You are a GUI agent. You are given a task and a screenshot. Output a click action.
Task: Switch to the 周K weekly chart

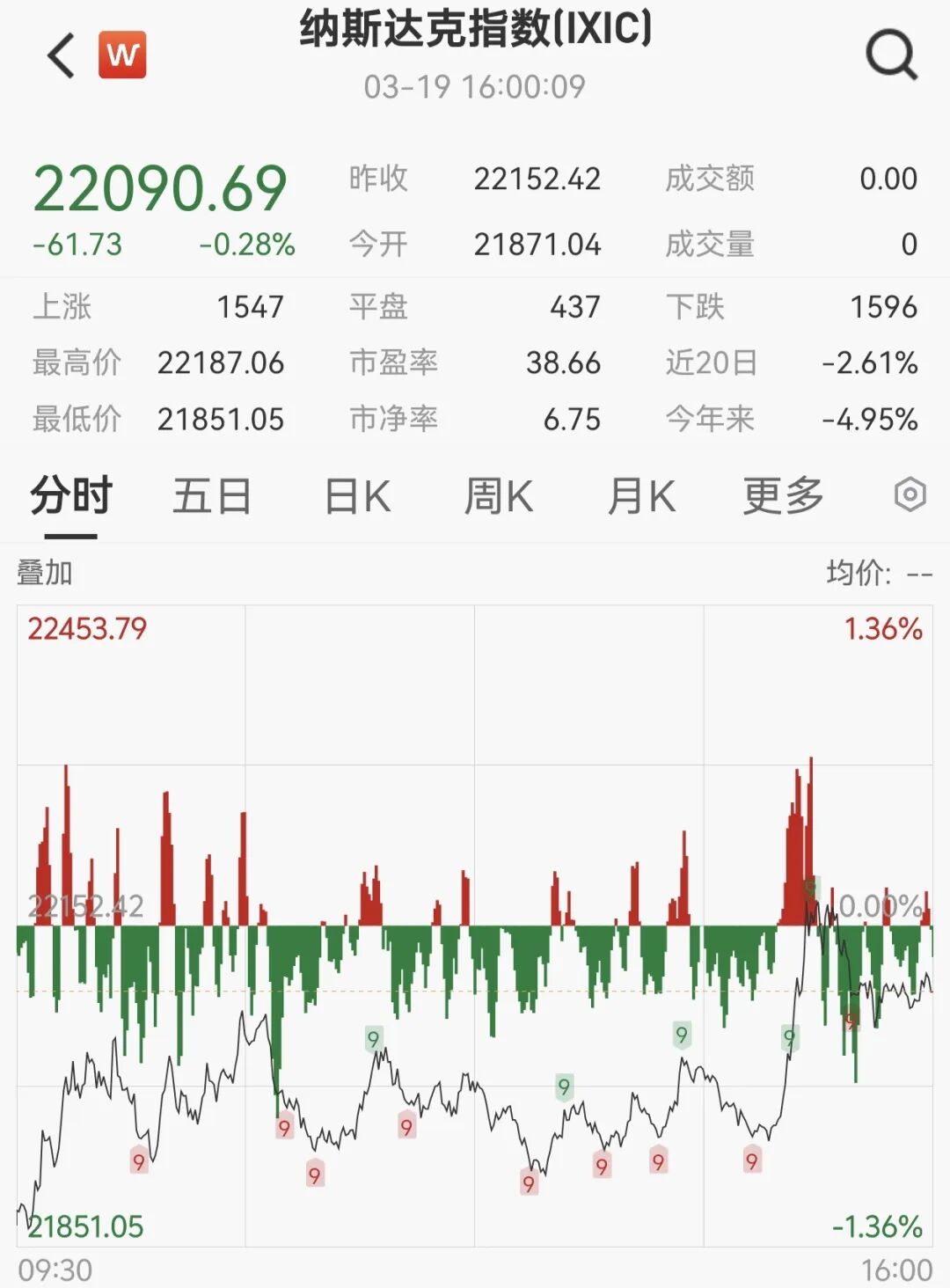(498, 495)
